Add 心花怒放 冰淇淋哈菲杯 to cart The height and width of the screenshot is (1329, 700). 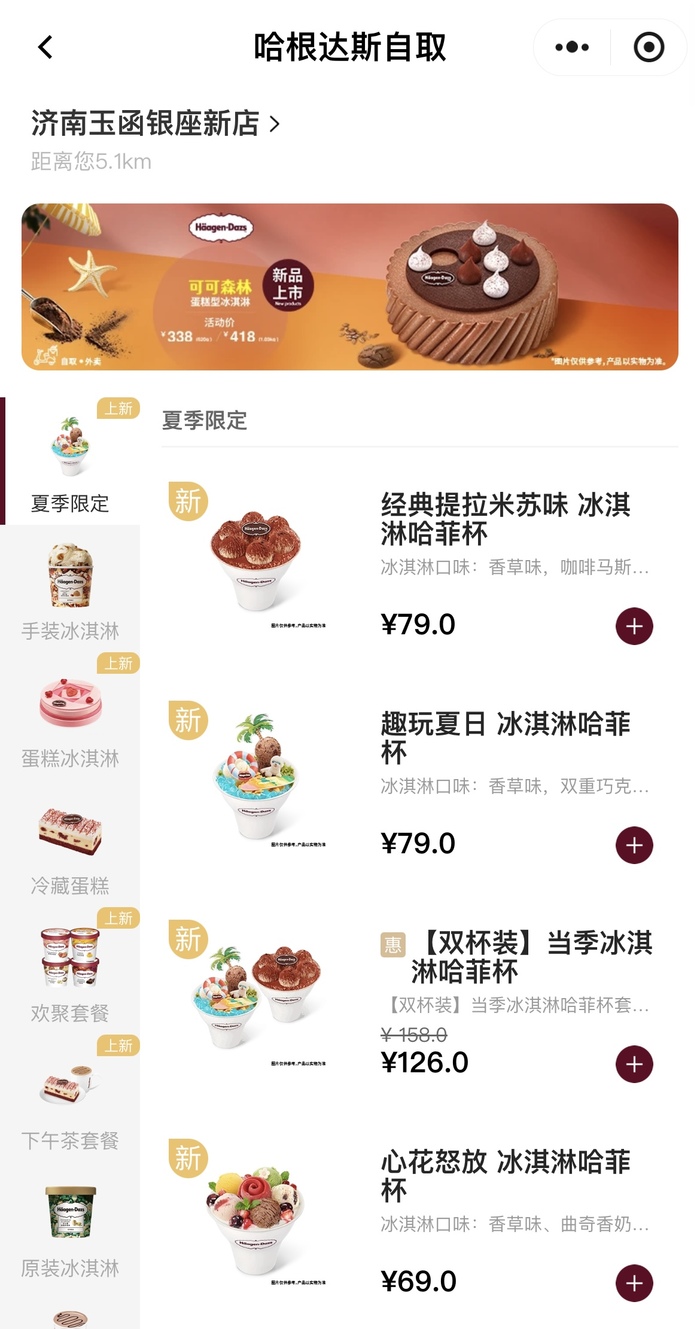634,1284
